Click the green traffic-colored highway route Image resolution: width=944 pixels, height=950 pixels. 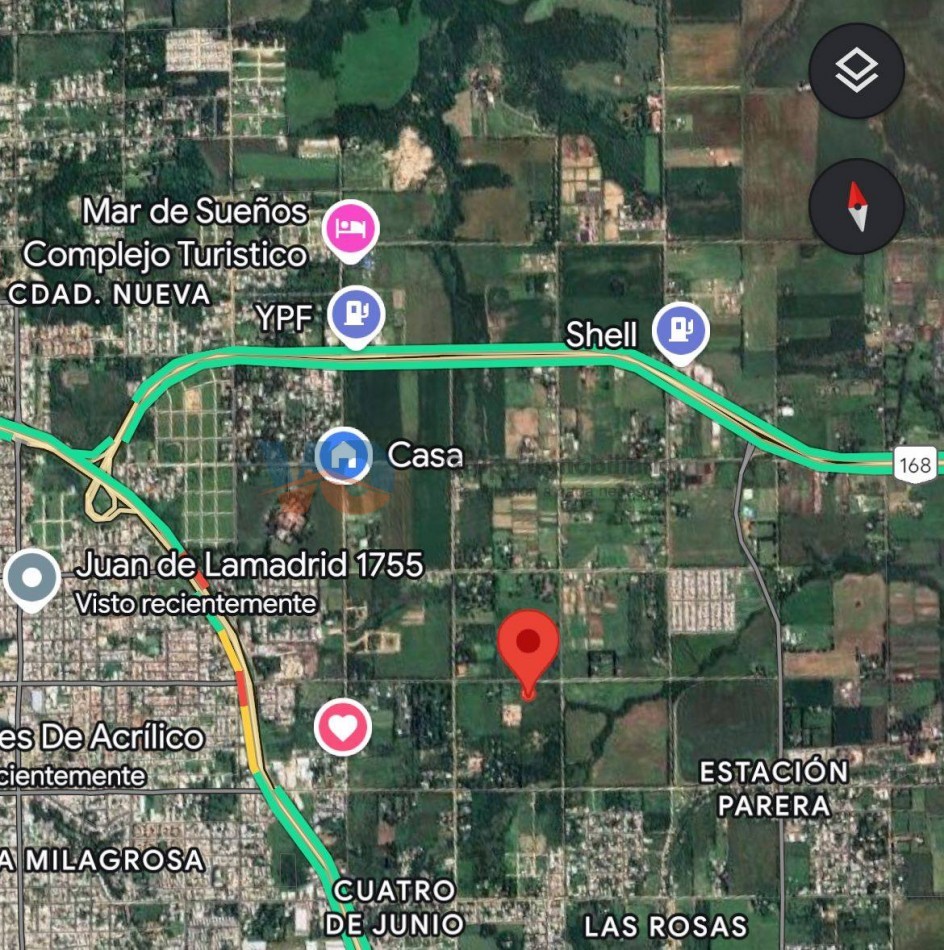point(500,353)
